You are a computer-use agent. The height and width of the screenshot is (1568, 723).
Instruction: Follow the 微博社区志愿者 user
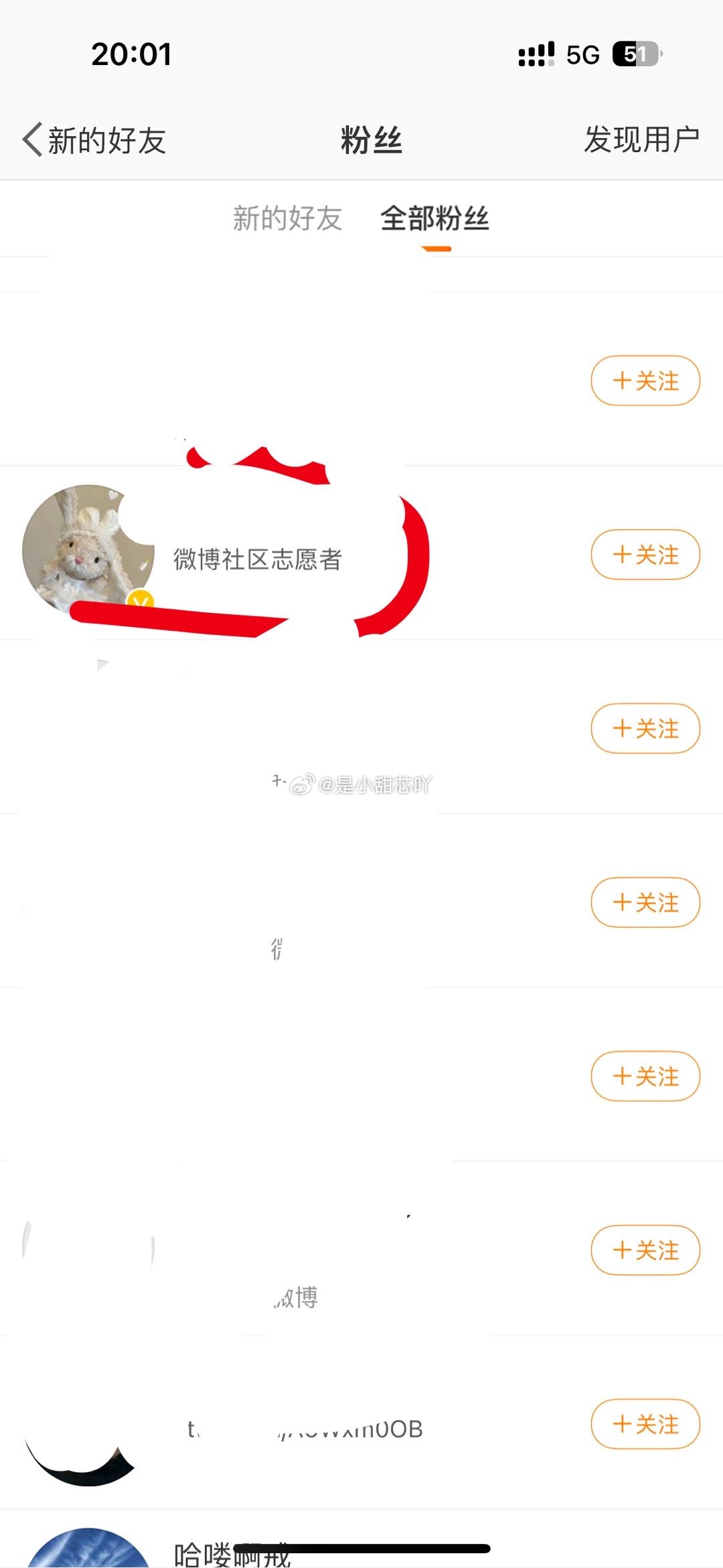[x=645, y=555]
